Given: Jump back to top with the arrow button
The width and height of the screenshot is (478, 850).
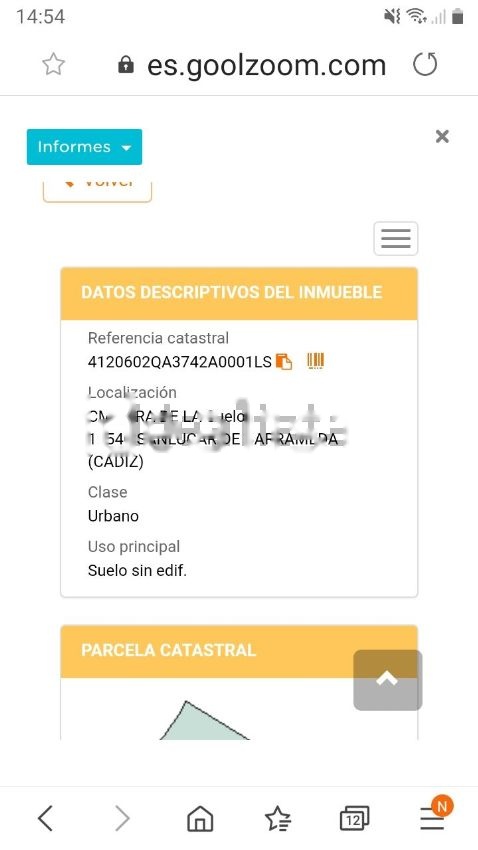Looking at the screenshot, I should [x=387, y=680].
